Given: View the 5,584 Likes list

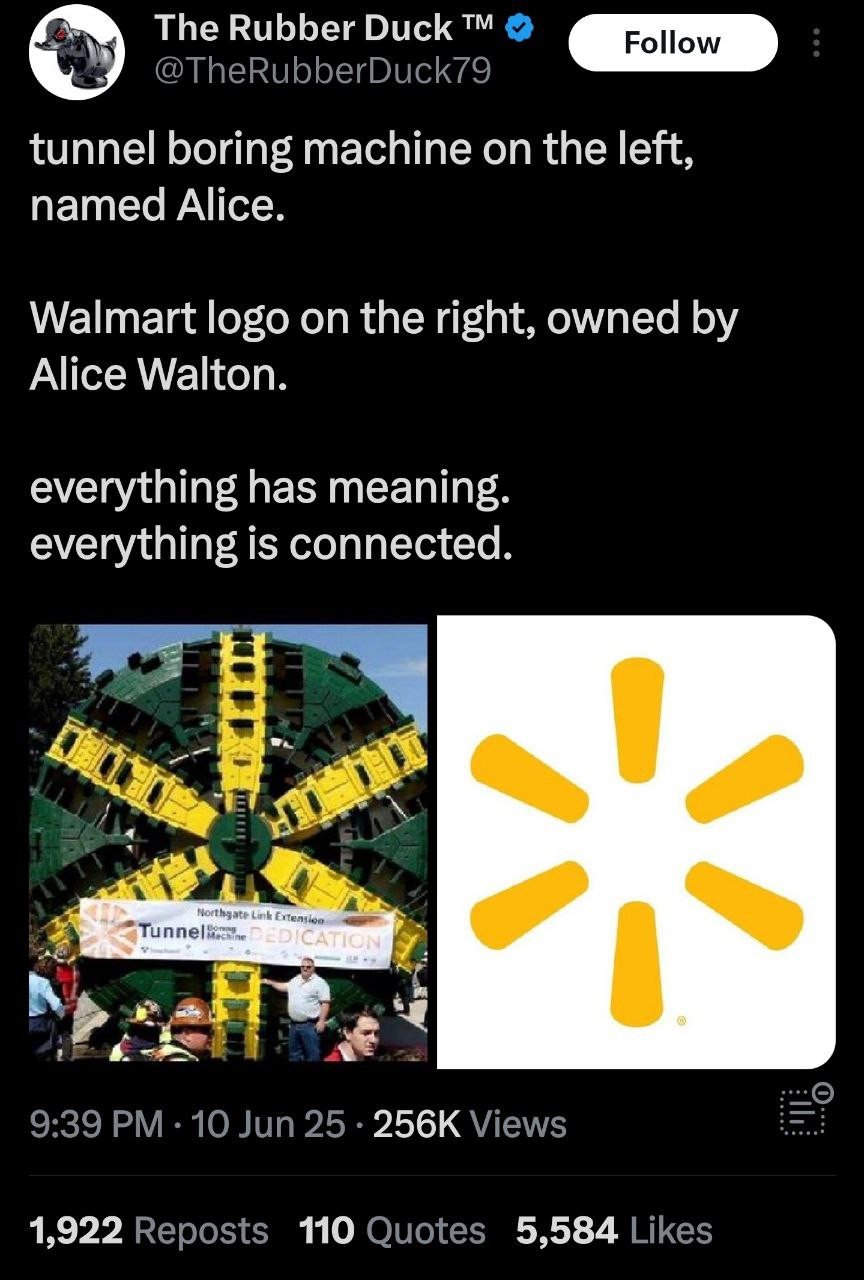Looking at the screenshot, I should click(x=614, y=1230).
